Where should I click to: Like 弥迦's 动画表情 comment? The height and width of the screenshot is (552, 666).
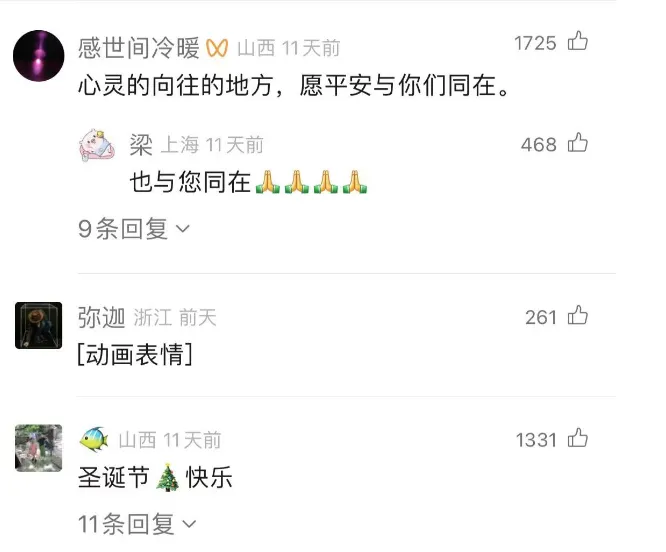pyautogui.click(x=578, y=316)
